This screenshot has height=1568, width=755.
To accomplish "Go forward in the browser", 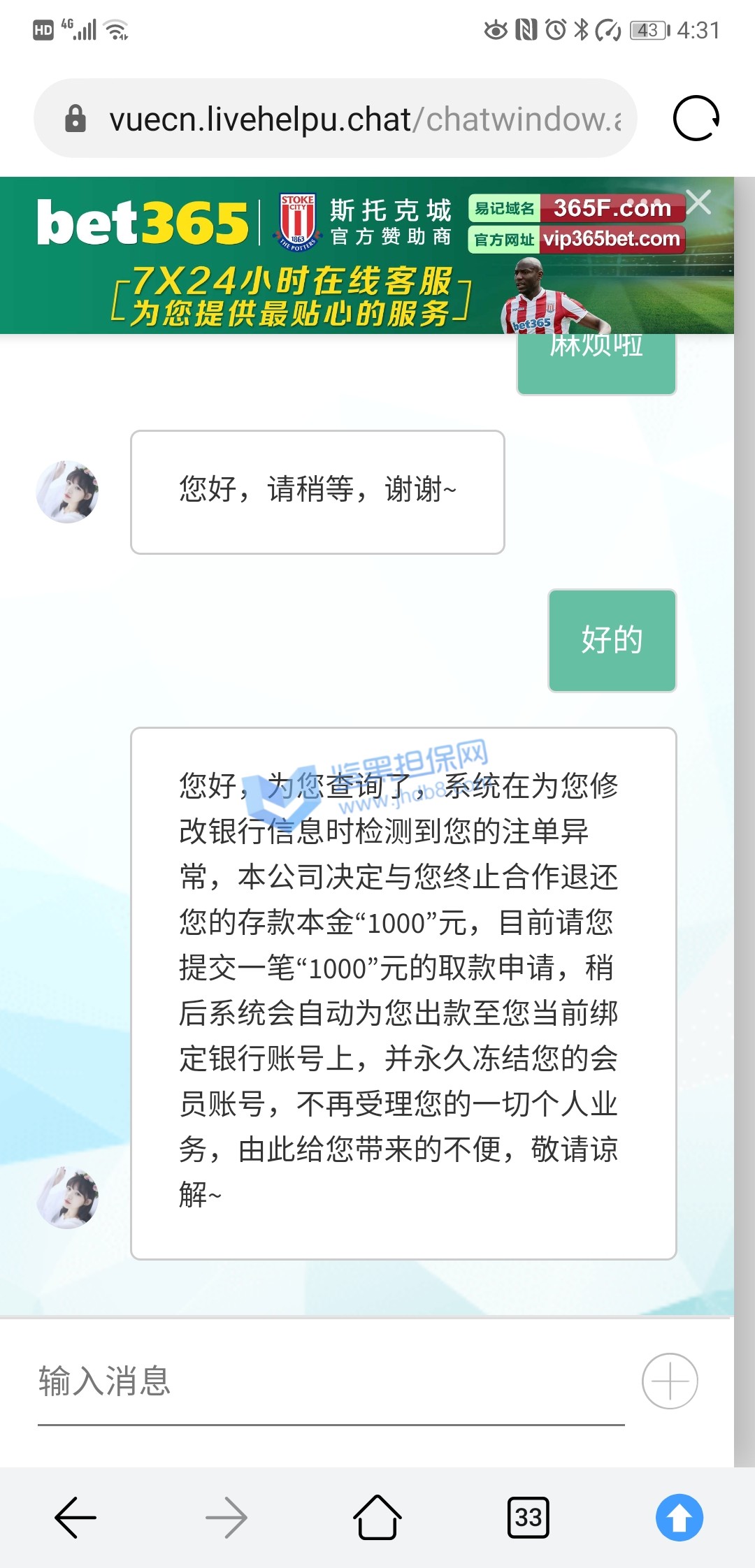I will point(226,1517).
